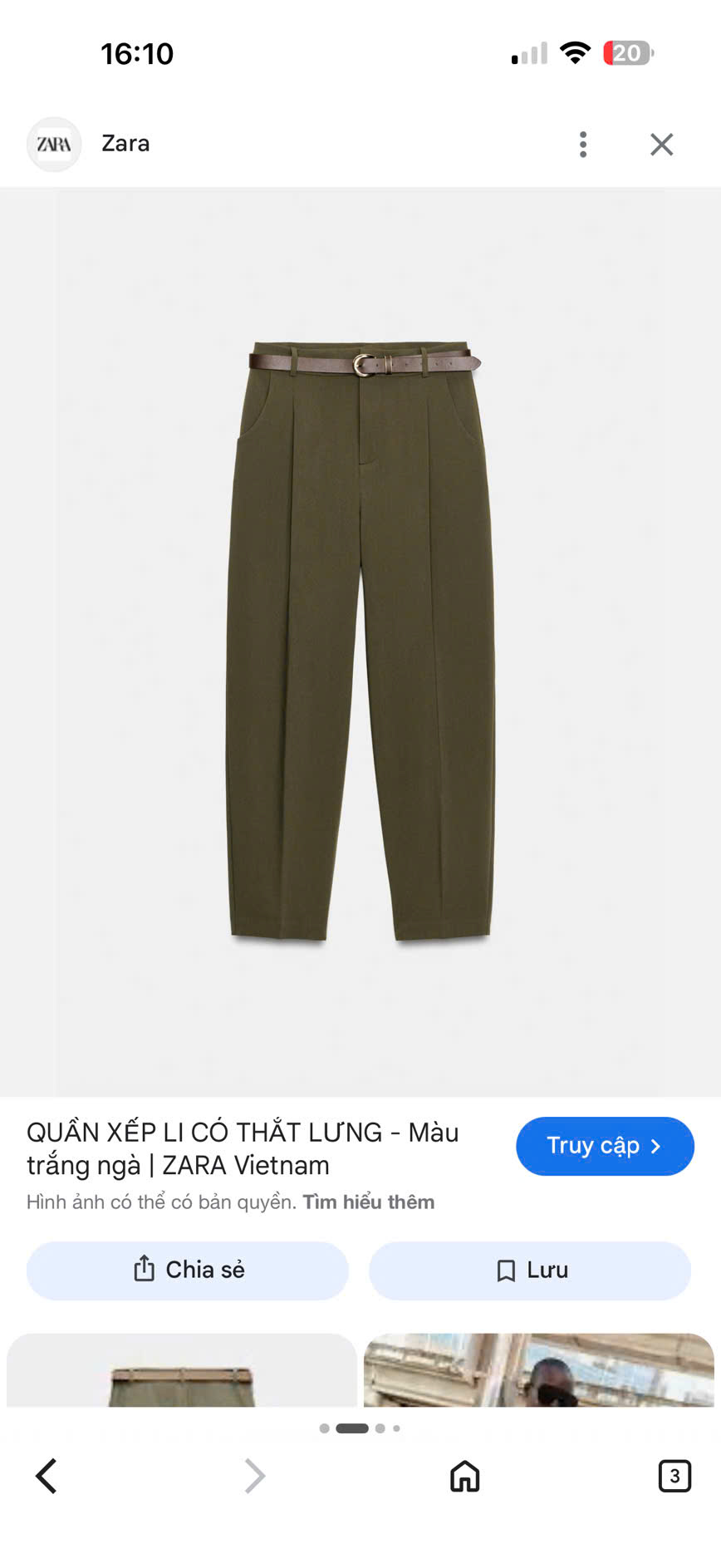Select the second page indicator dot
Viewport: 721px width, 1568px height.
[352, 1428]
